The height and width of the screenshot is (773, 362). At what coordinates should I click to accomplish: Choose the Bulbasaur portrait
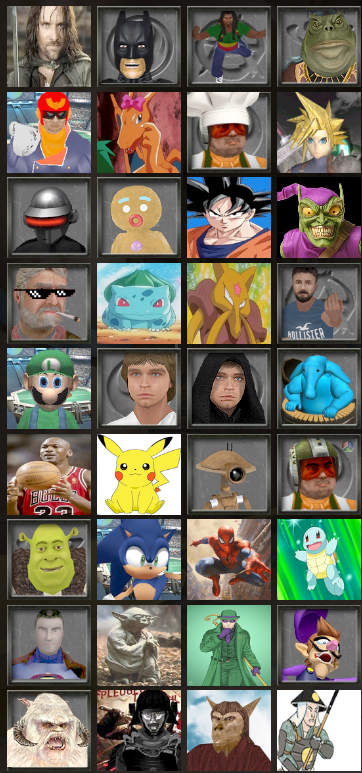[139, 303]
